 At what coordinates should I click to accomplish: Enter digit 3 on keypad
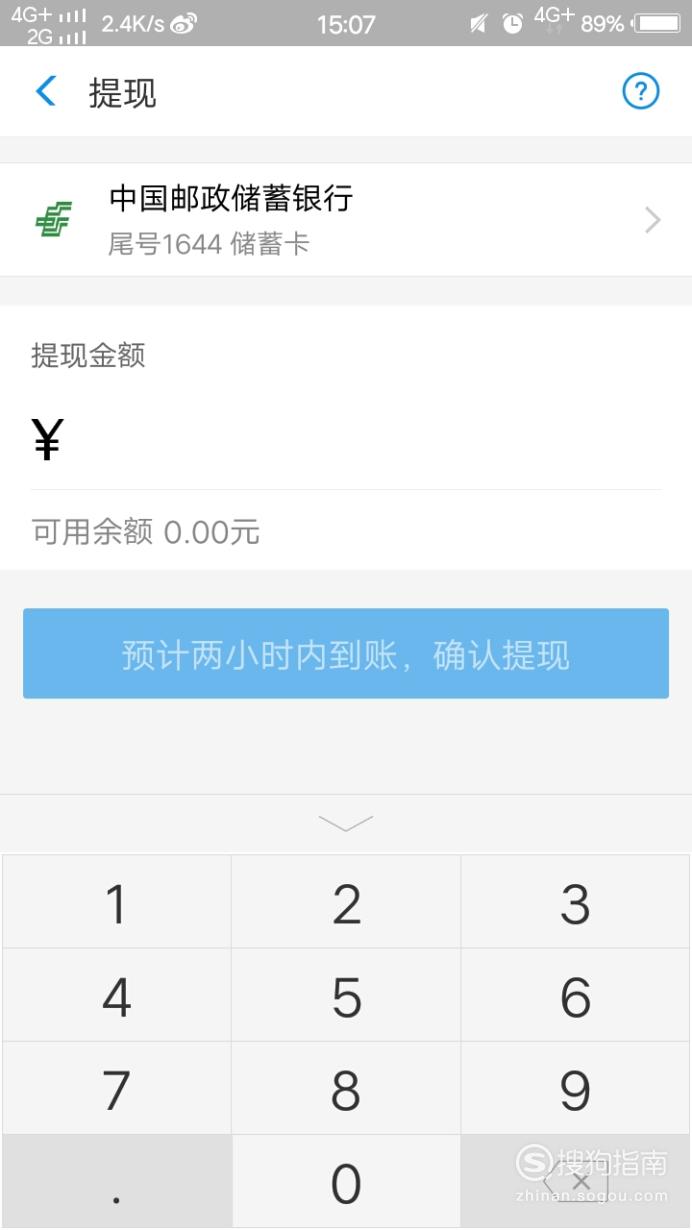576,903
